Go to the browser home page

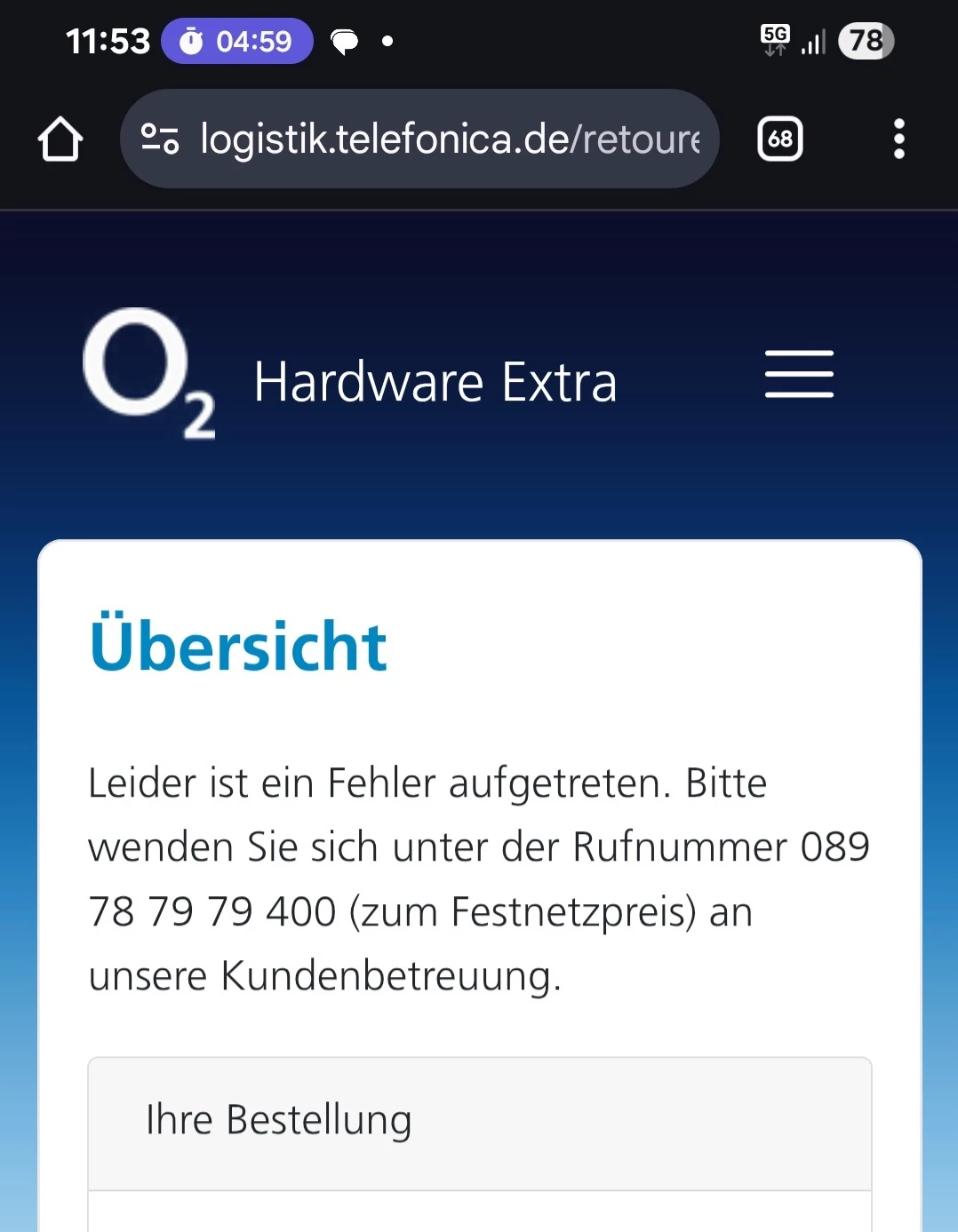point(60,139)
